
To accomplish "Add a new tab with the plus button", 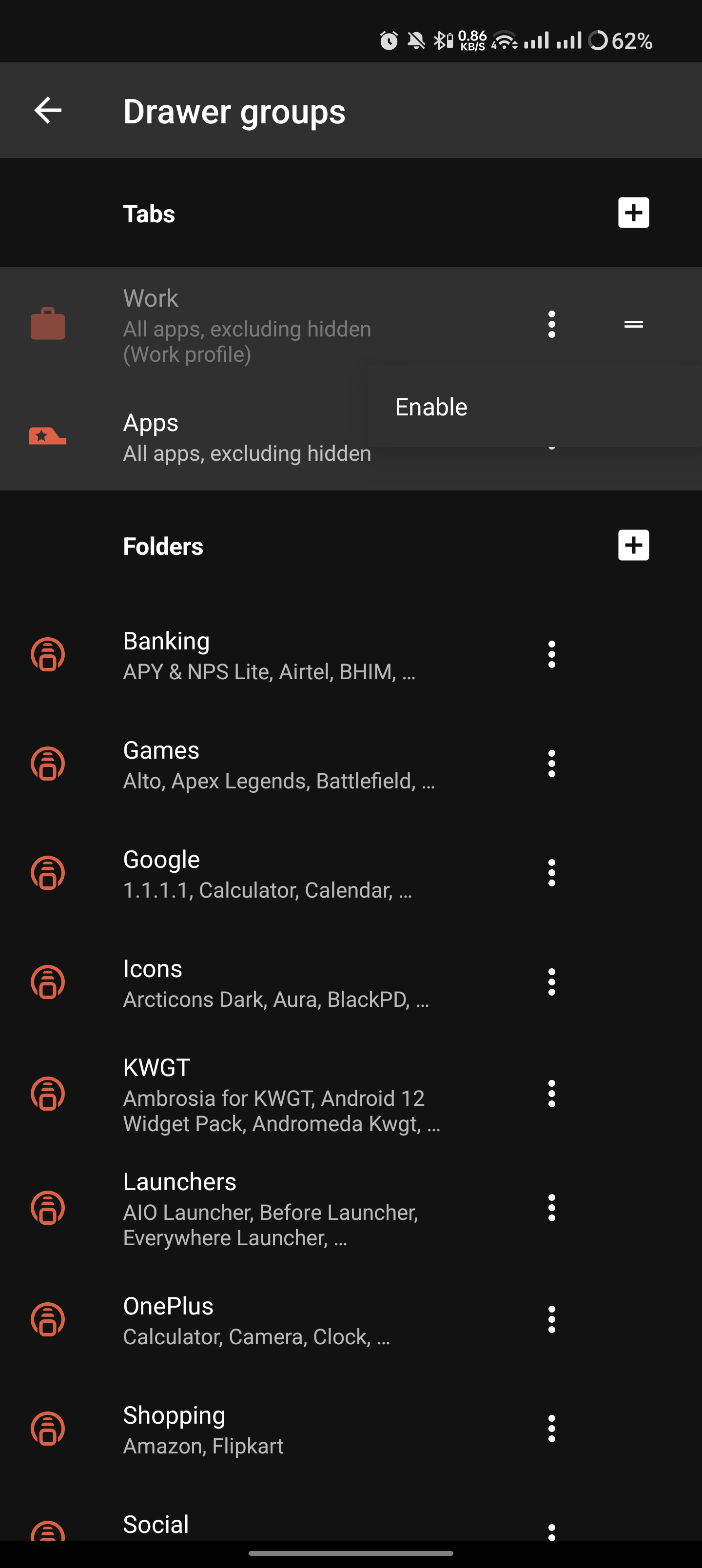I will (x=633, y=213).
